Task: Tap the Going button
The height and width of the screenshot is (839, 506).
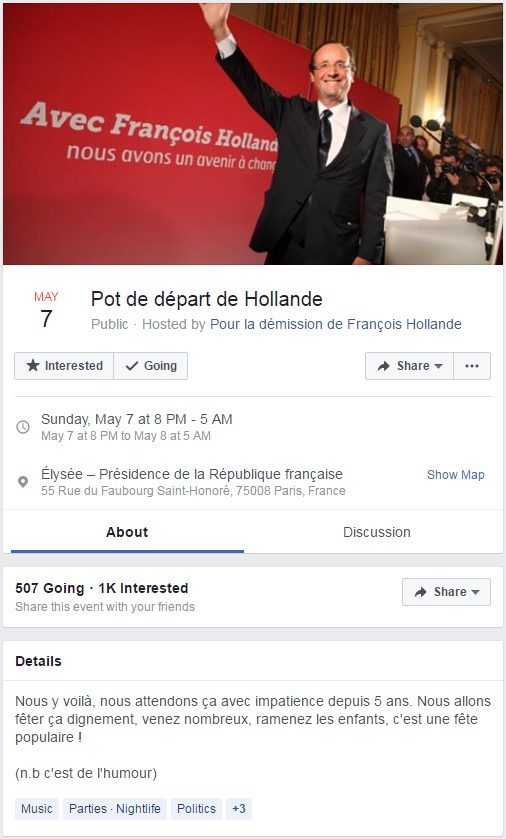Action: 150,366
